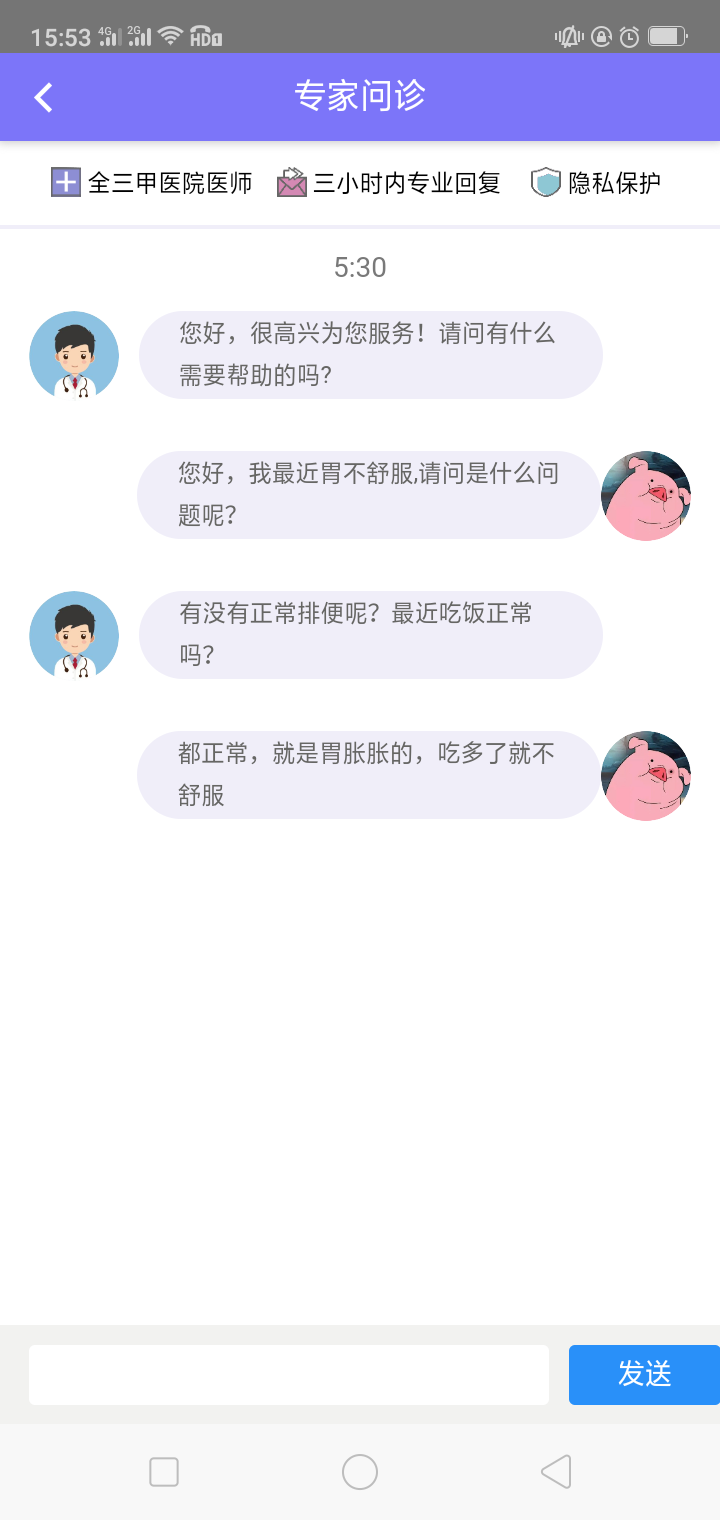The image size is (720, 1520).
Task: Focus the message input field
Action: click(288, 1374)
